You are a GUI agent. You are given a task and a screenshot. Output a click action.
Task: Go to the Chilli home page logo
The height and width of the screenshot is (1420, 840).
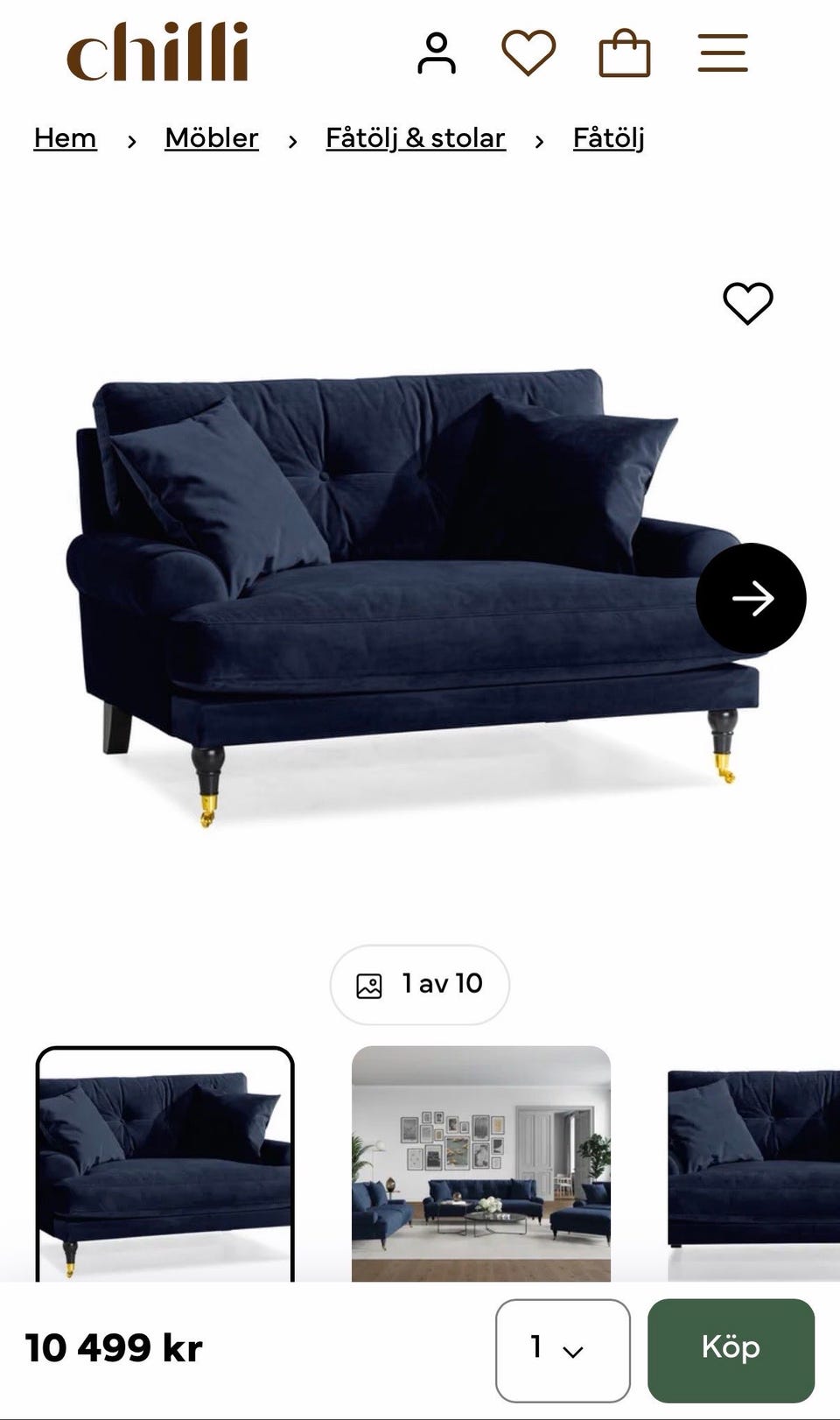(x=157, y=53)
